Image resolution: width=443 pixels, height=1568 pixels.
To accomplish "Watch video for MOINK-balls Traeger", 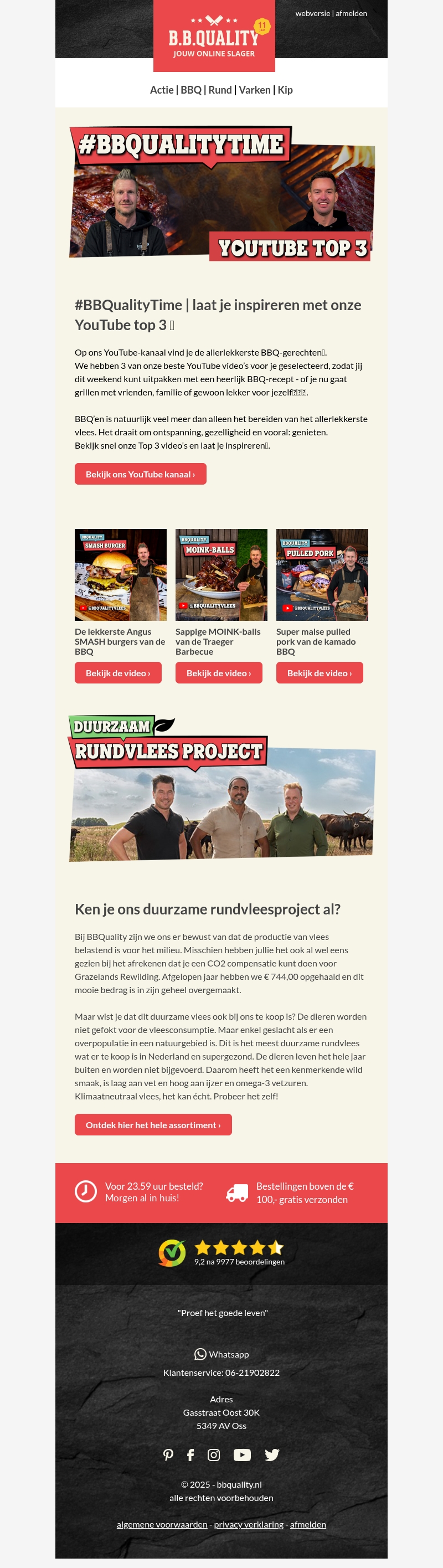I will (219, 672).
